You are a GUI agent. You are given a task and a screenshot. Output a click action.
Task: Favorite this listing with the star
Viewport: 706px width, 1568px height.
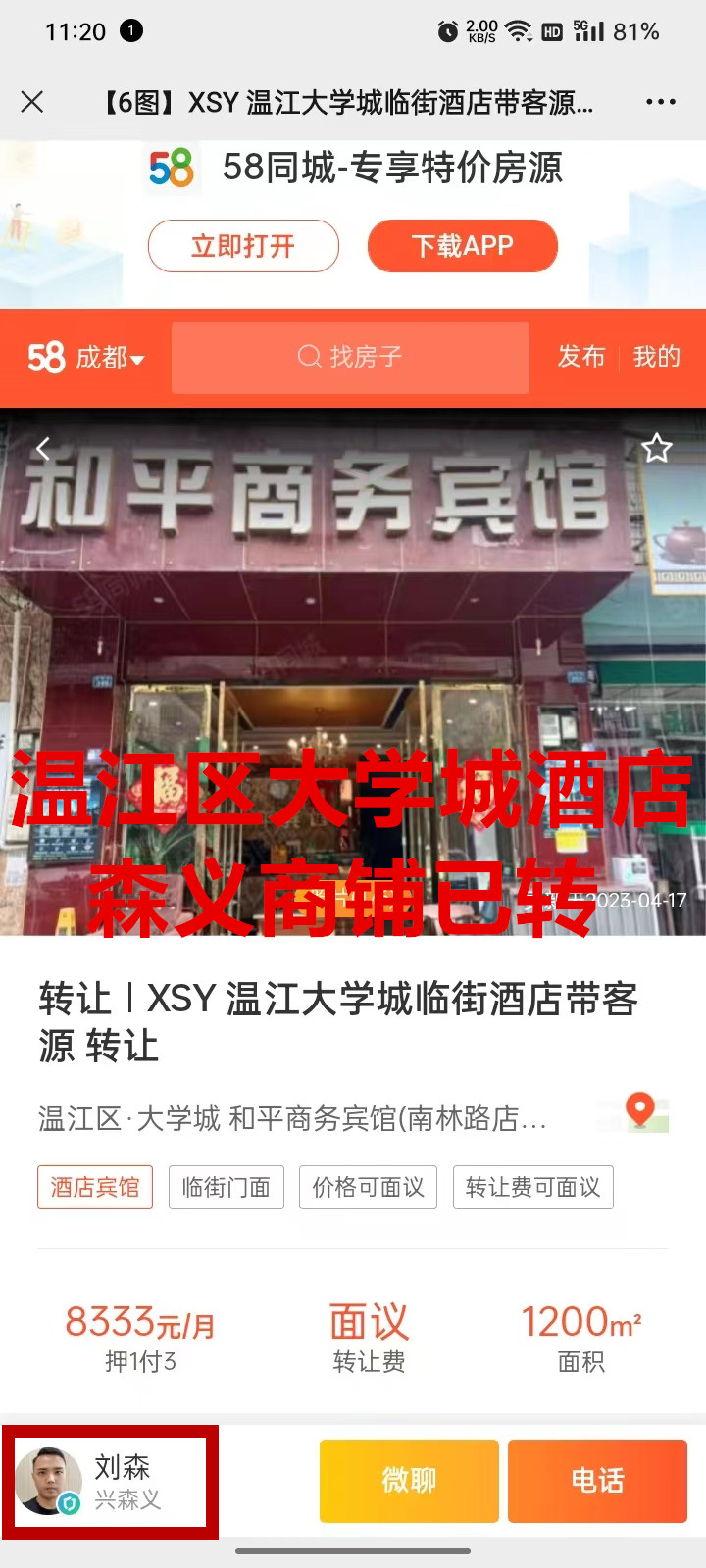click(x=656, y=449)
